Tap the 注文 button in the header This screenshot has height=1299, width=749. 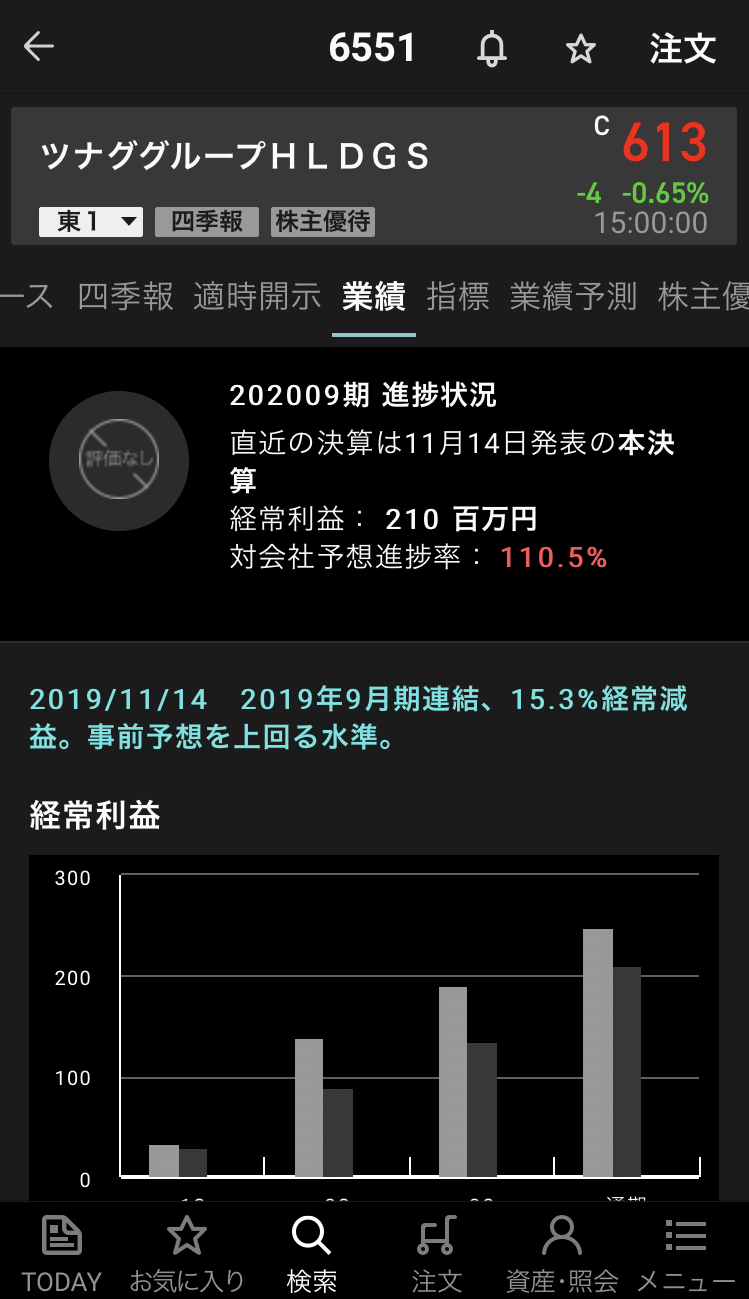(683, 48)
